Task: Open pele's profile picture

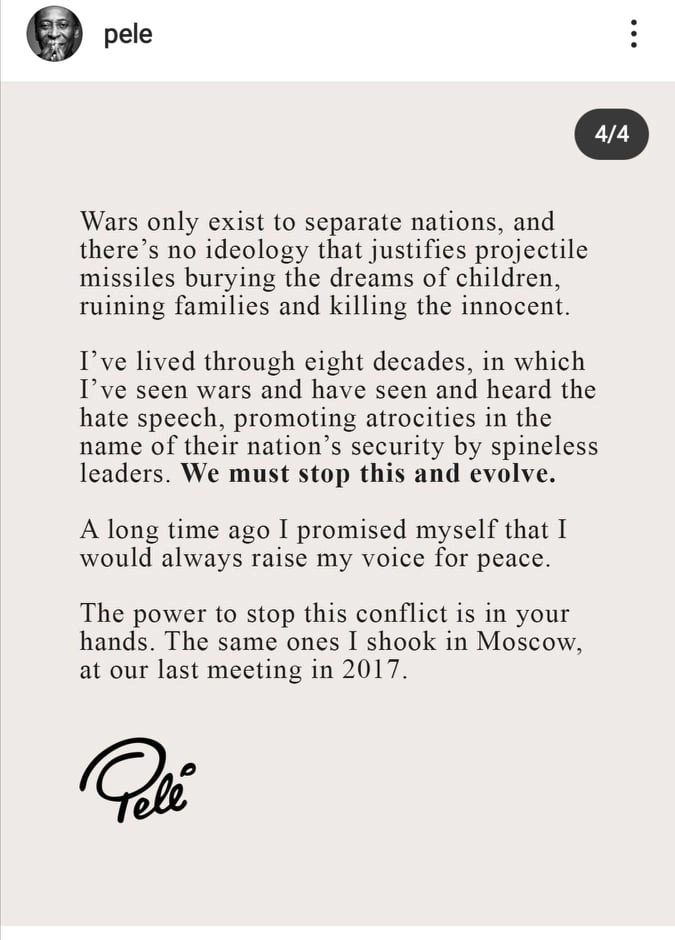Action: pos(54,36)
